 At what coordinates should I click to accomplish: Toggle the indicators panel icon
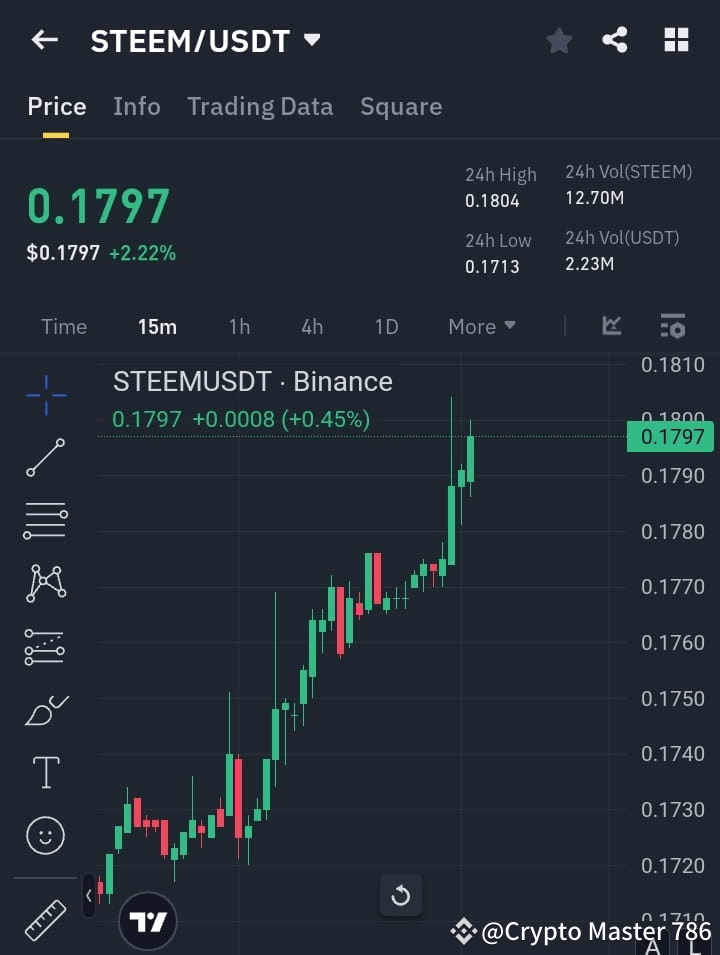(672, 326)
